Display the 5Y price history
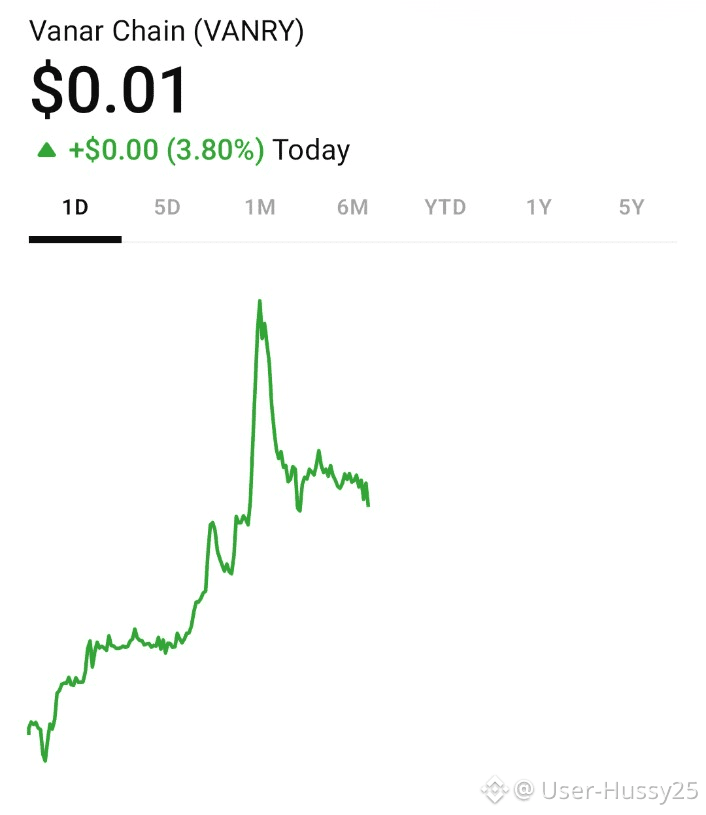 pos(631,208)
